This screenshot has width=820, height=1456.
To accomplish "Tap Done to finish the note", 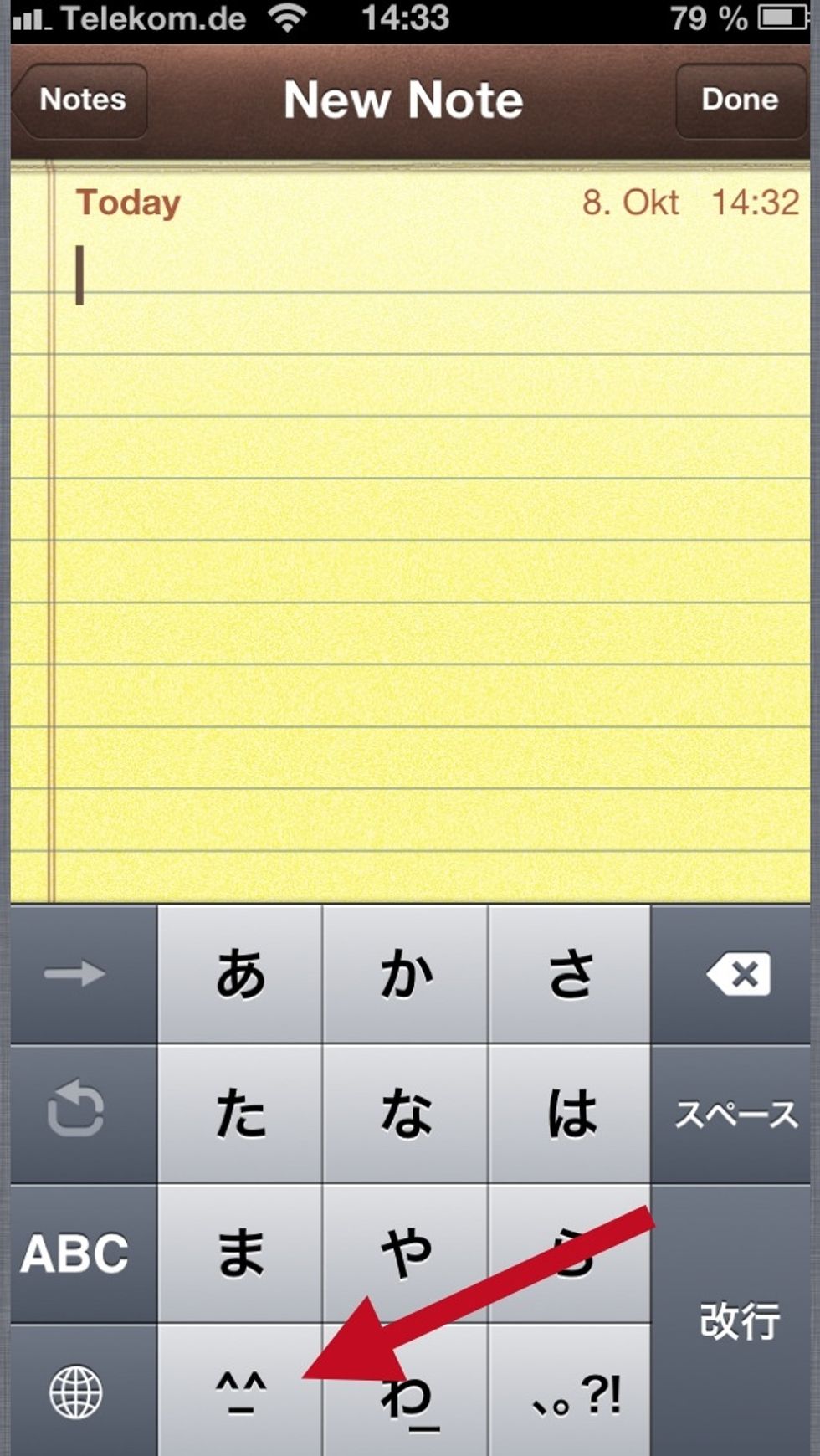I will (x=740, y=100).
